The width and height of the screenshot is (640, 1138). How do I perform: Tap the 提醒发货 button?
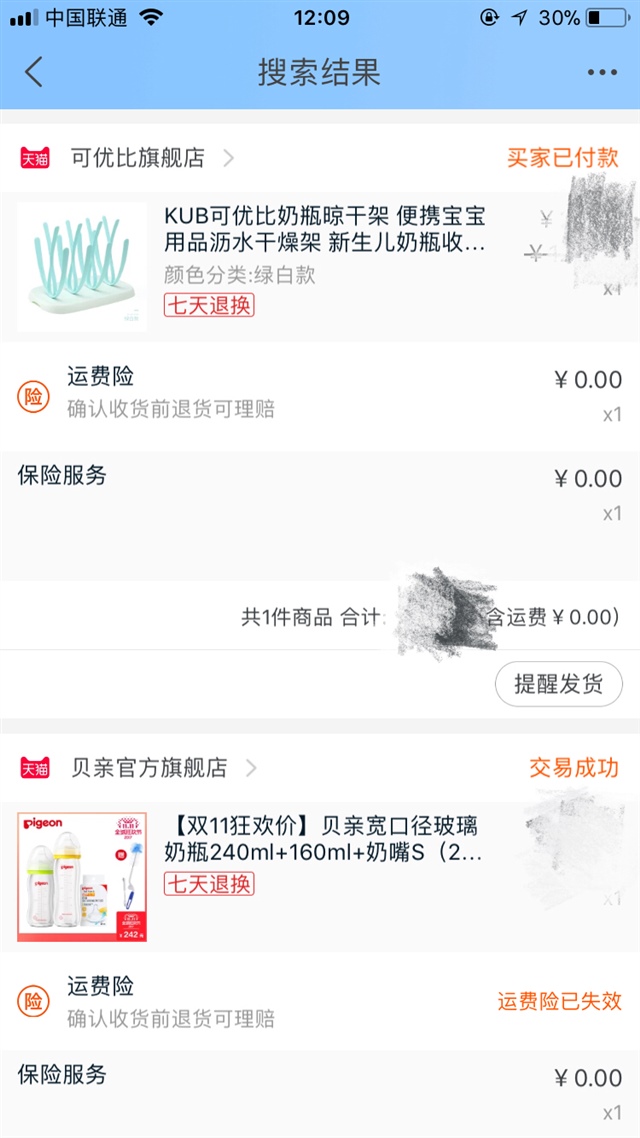(x=558, y=685)
